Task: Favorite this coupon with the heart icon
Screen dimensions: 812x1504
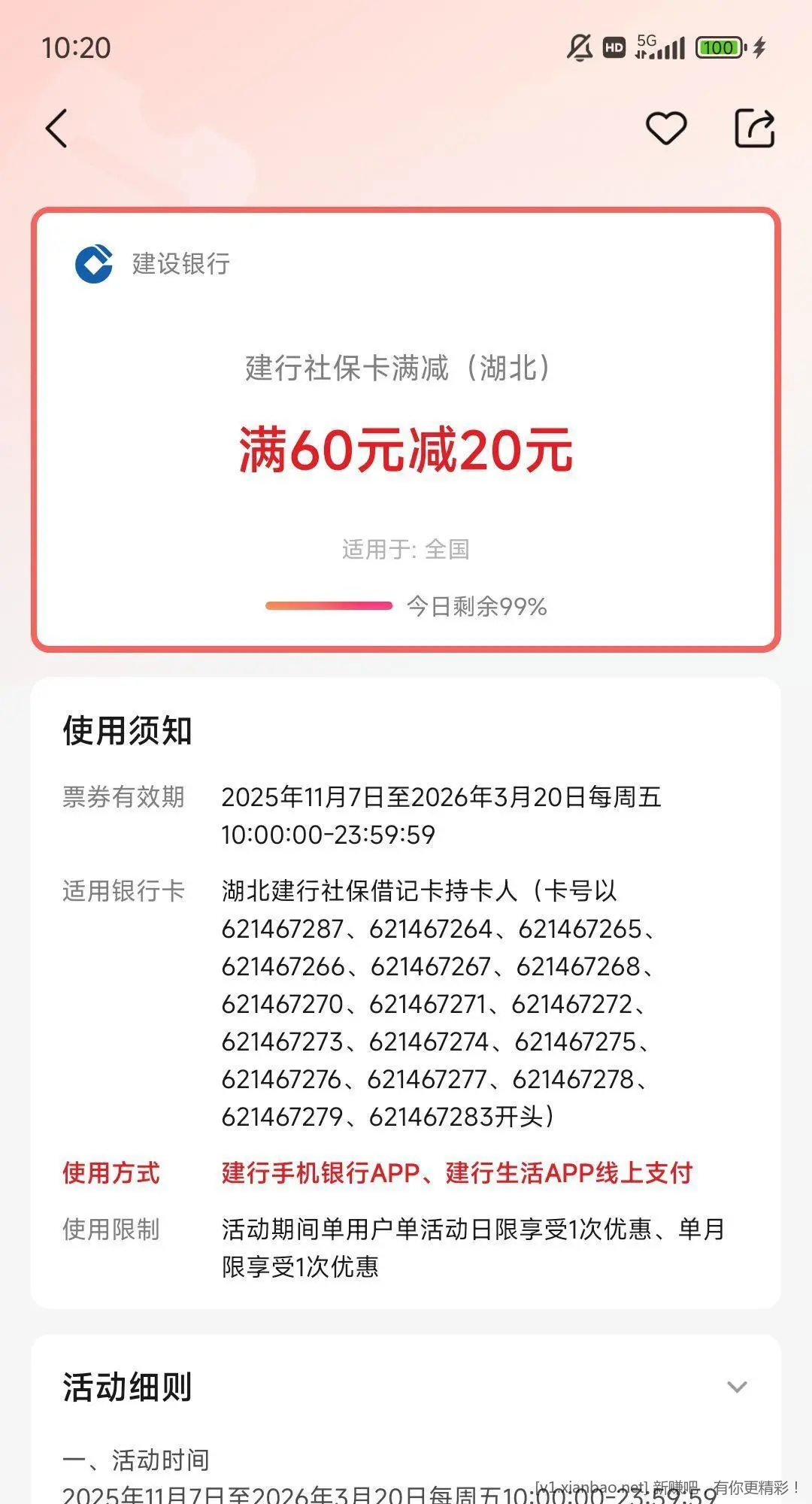Action: pyautogui.click(x=666, y=129)
